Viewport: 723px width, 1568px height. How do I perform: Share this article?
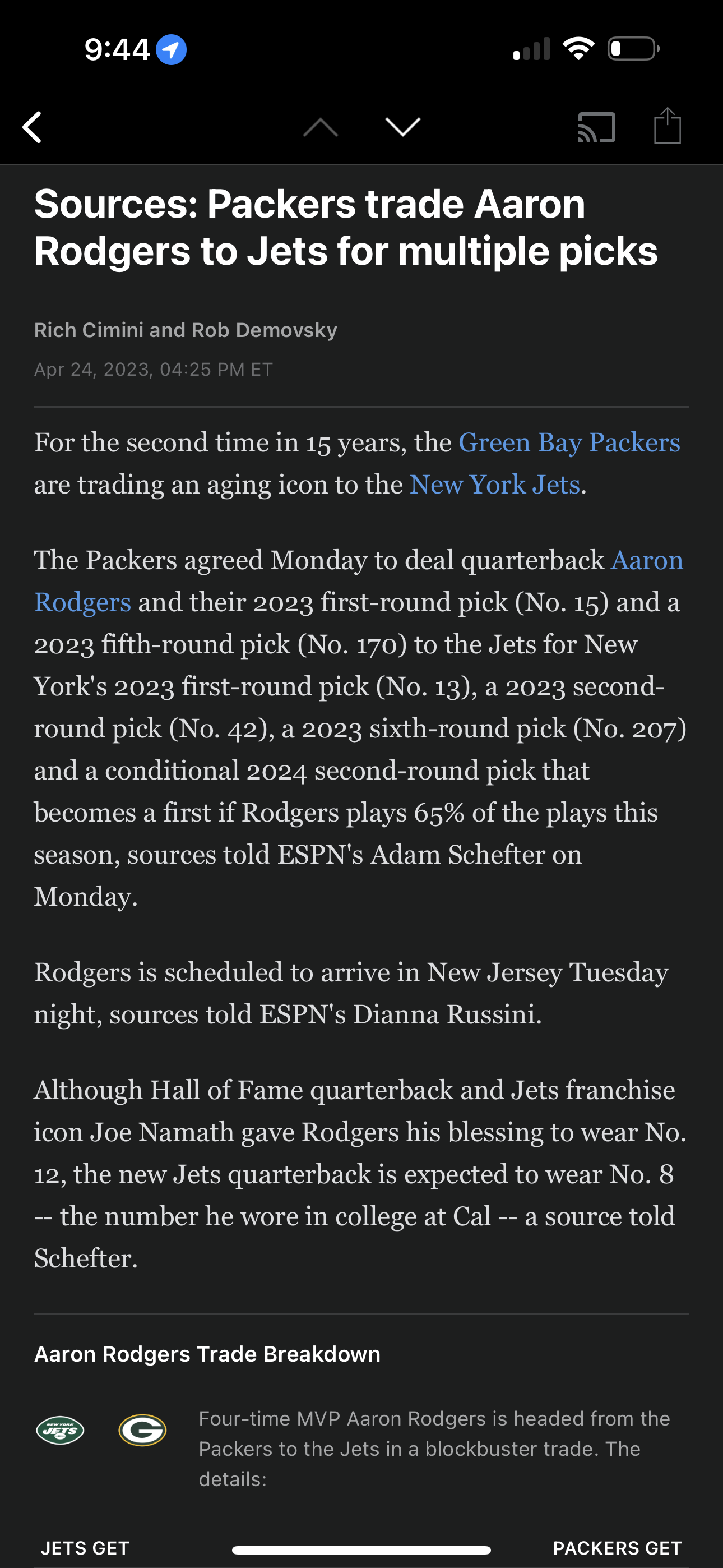[667, 126]
